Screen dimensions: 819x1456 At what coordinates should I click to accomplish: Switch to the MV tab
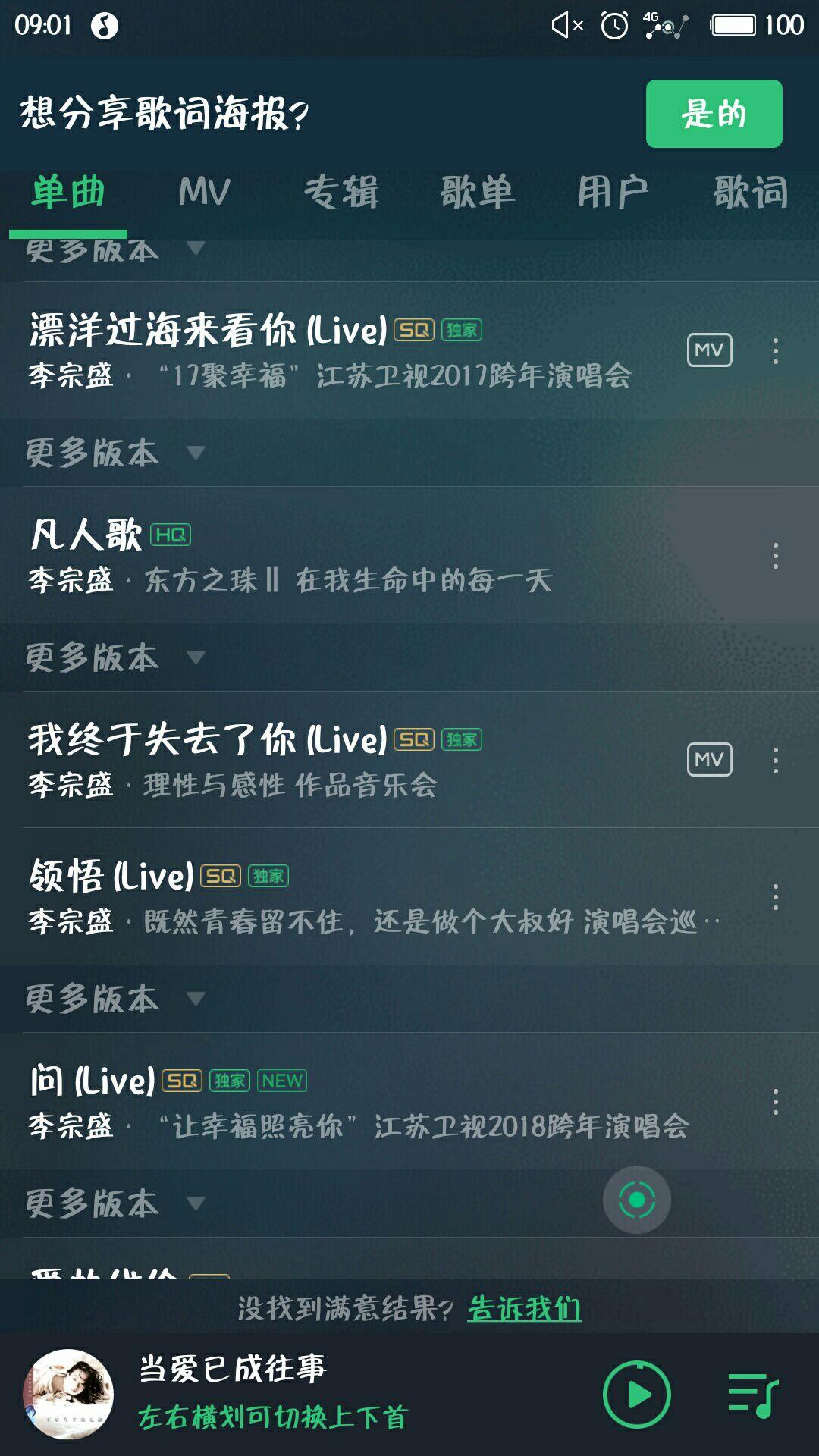tap(204, 192)
